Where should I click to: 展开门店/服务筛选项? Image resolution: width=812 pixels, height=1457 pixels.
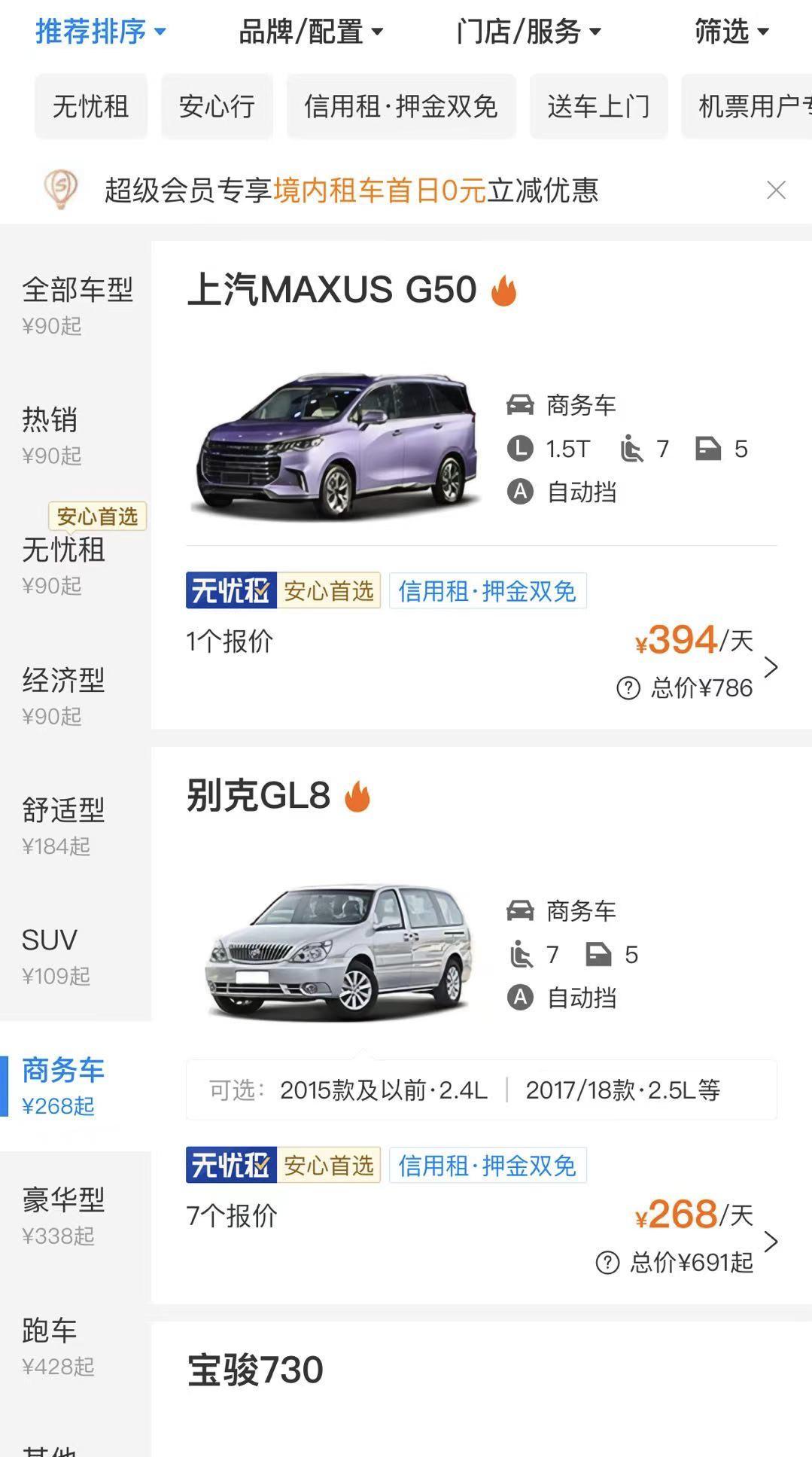coord(527,31)
